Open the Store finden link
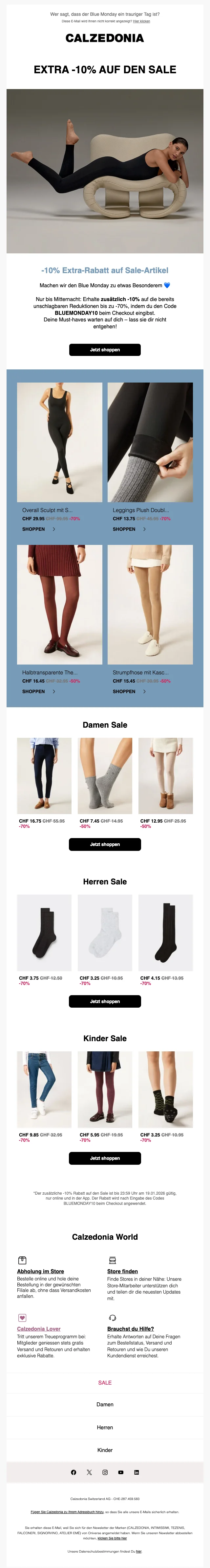 click(x=122, y=1271)
